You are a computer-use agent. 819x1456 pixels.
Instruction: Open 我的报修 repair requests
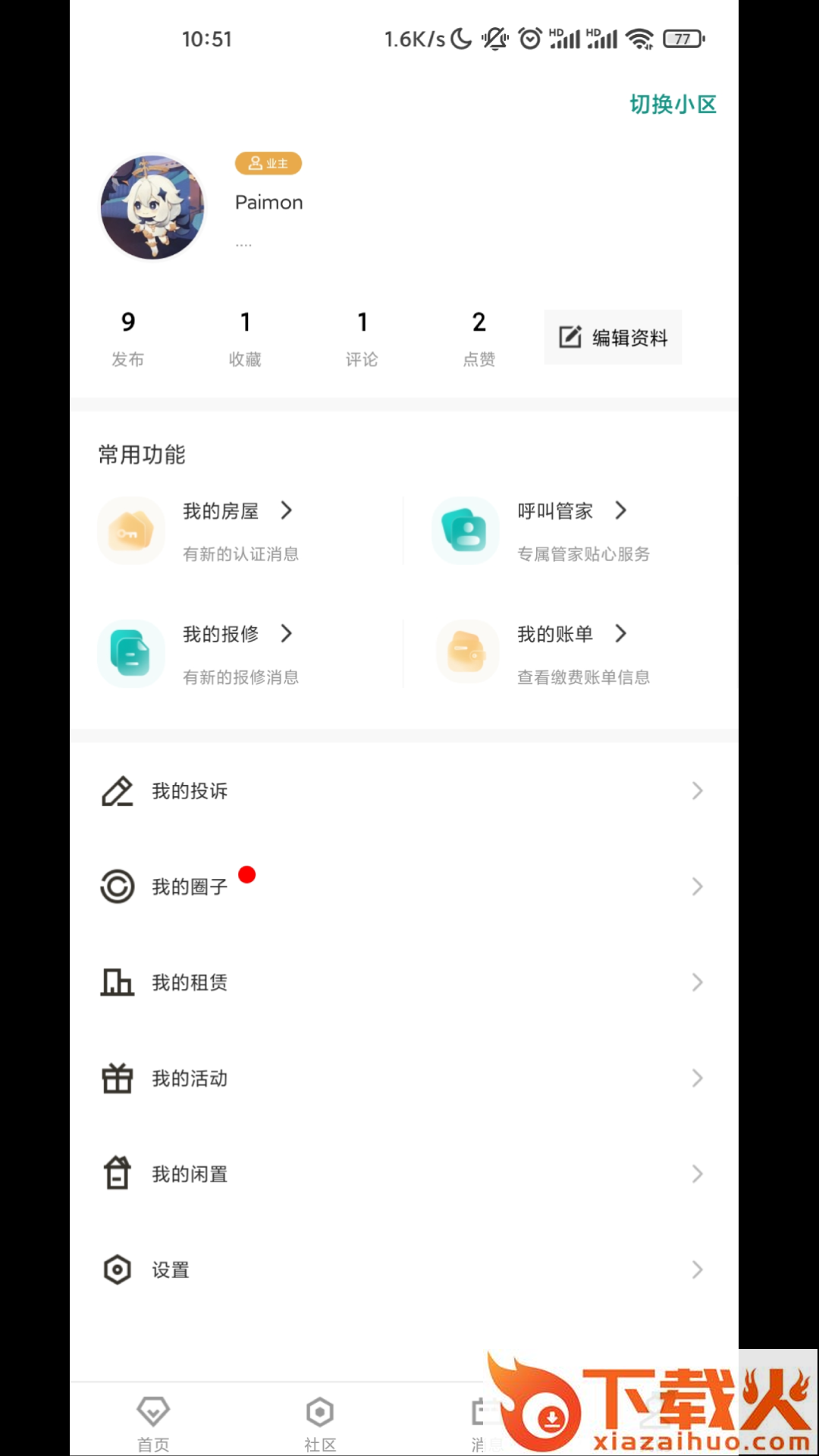coord(220,654)
